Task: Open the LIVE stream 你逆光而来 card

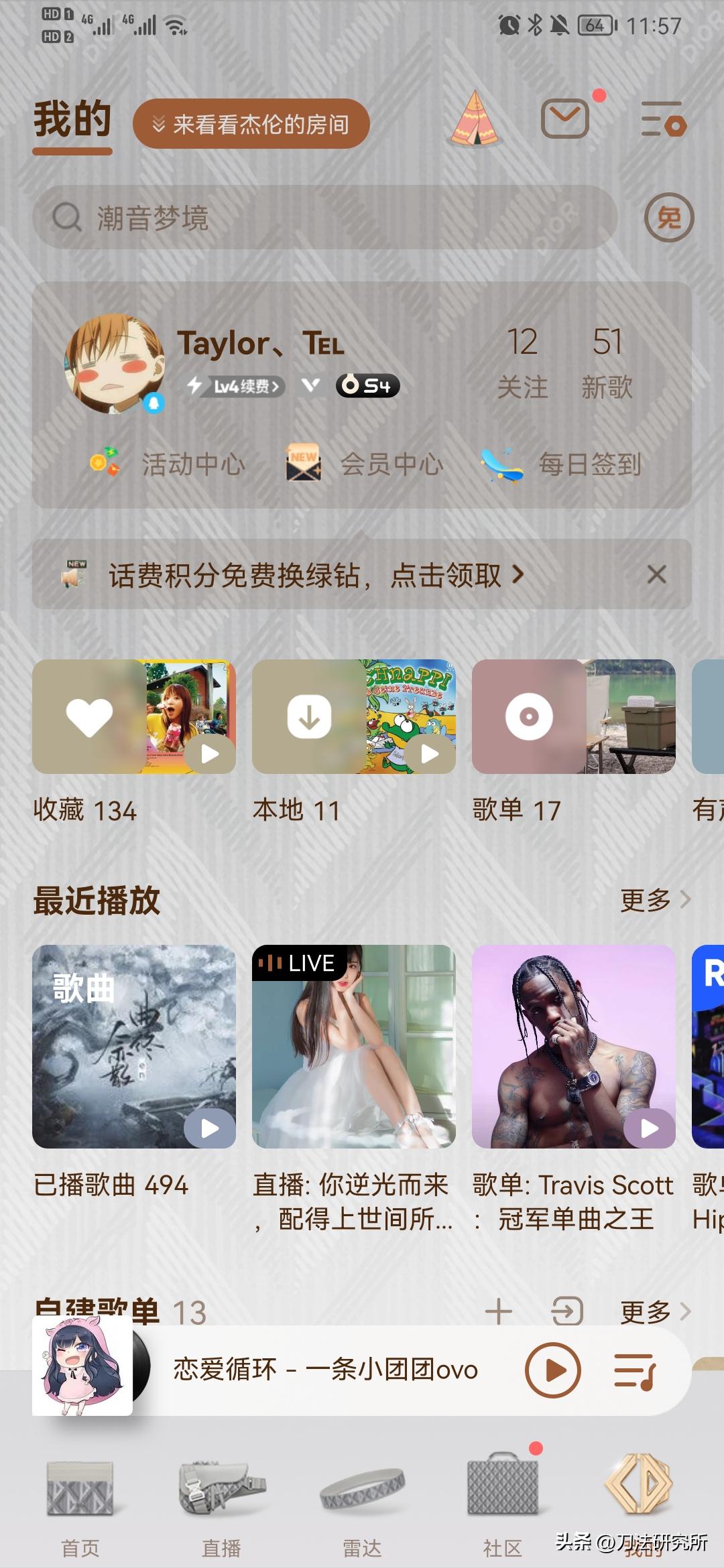Action: [x=353, y=1045]
